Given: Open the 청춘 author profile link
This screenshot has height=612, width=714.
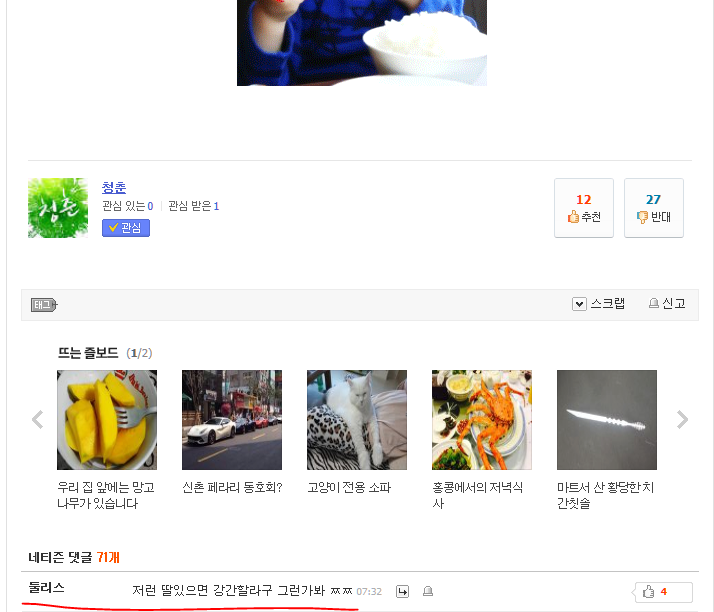Looking at the screenshot, I should [x=114, y=188].
